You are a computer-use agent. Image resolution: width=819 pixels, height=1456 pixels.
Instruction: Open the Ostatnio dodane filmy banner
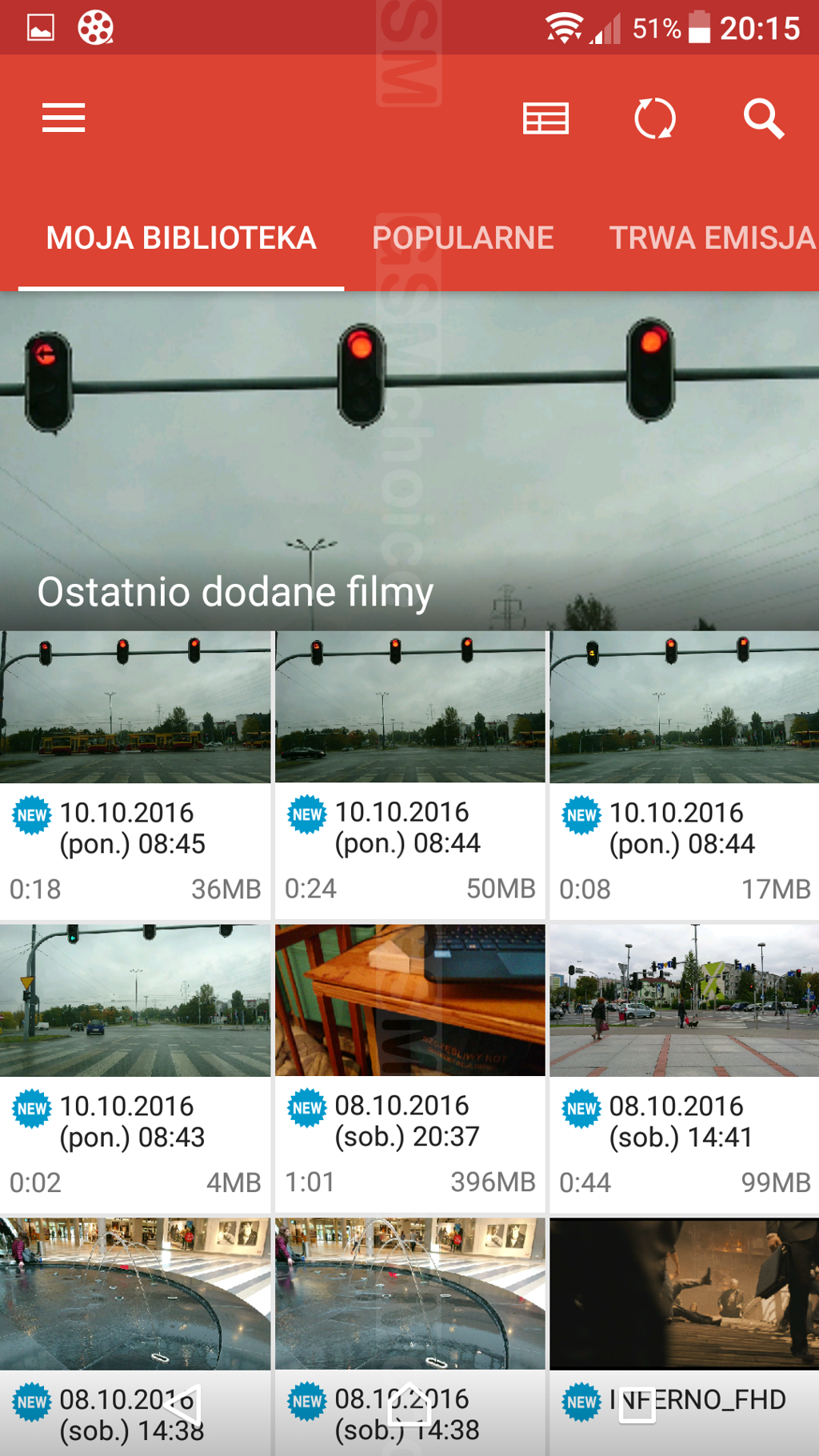pos(409,460)
